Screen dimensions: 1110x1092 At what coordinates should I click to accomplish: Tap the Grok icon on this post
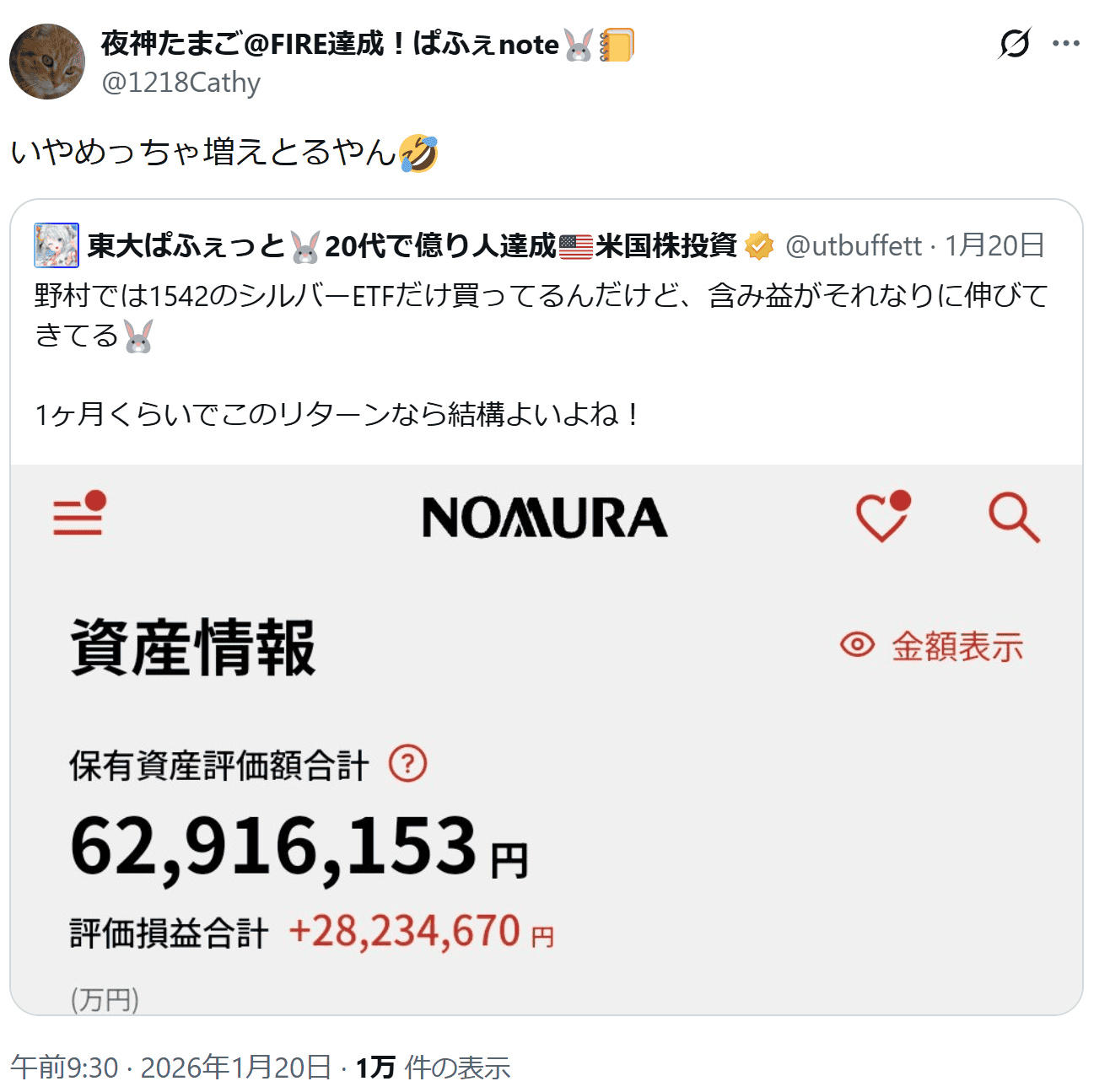pyautogui.click(x=1014, y=43)
